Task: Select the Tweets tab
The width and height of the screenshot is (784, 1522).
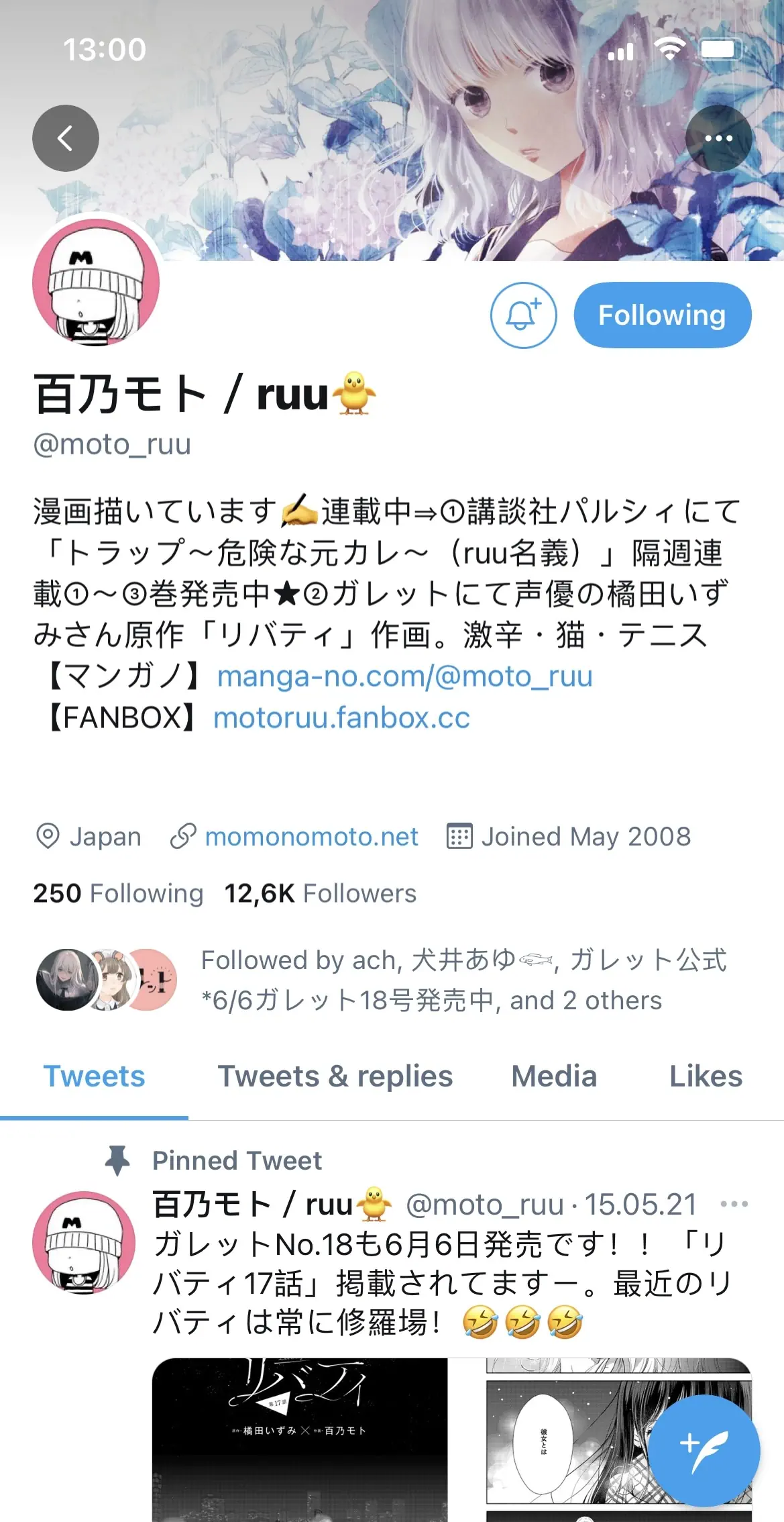Action: tap(94, 1076)
